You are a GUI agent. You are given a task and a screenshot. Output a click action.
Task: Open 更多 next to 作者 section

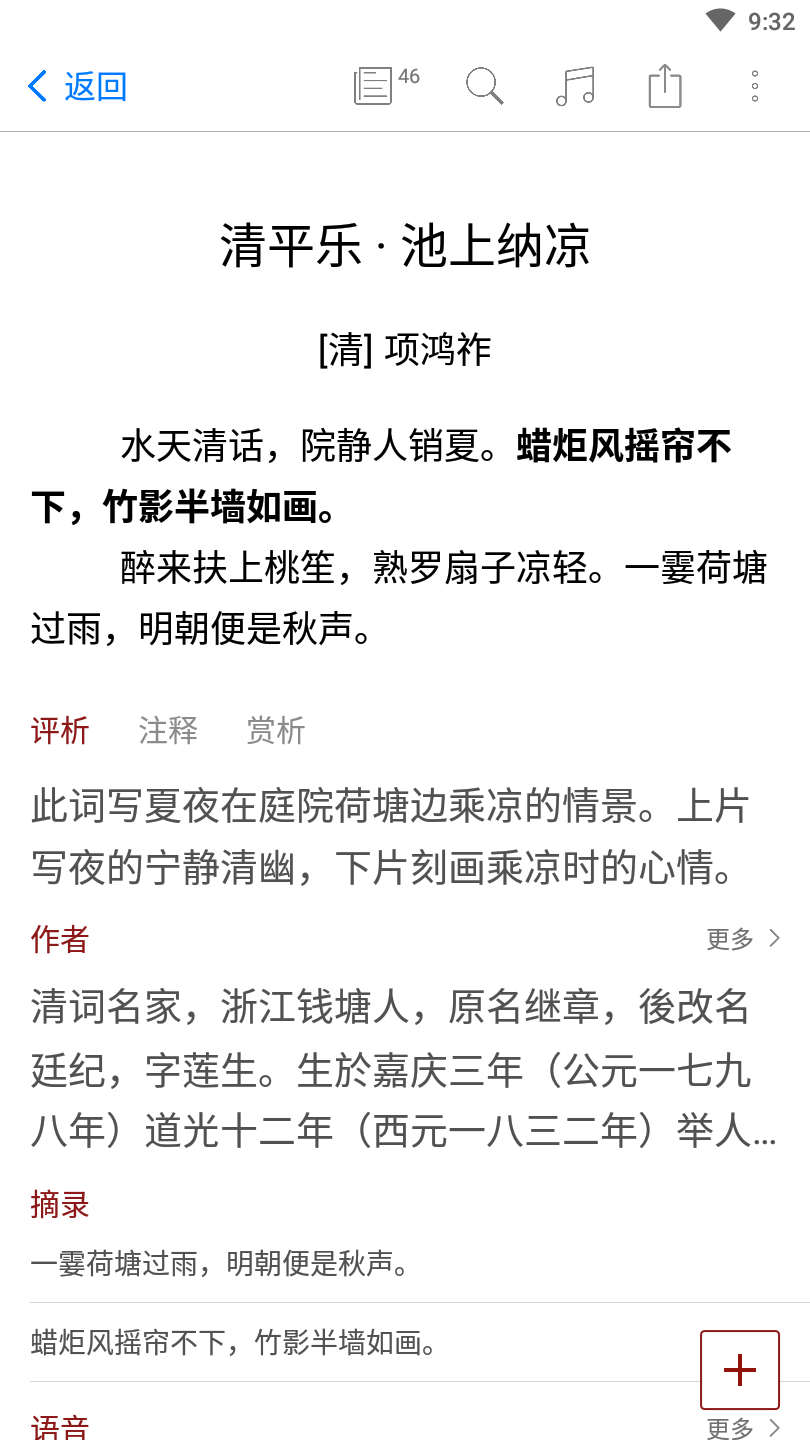[742, 938]
